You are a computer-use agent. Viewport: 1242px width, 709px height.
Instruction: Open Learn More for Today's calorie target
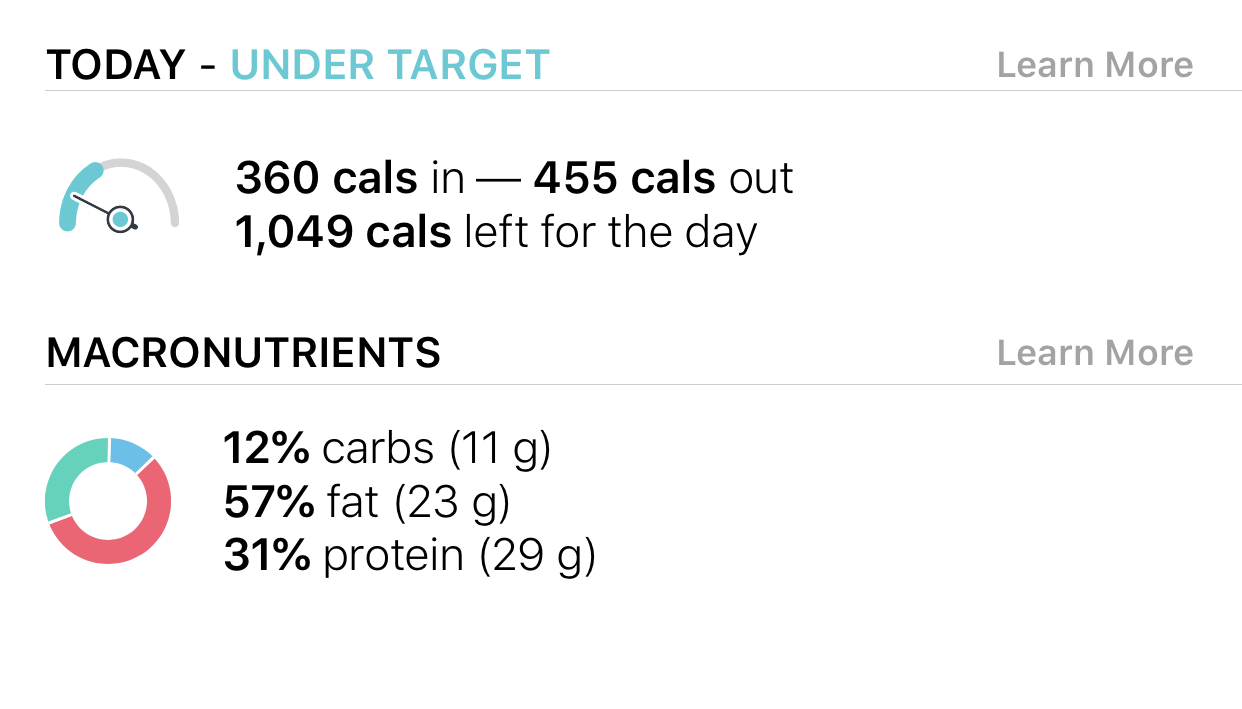[x=1095, y=65]
